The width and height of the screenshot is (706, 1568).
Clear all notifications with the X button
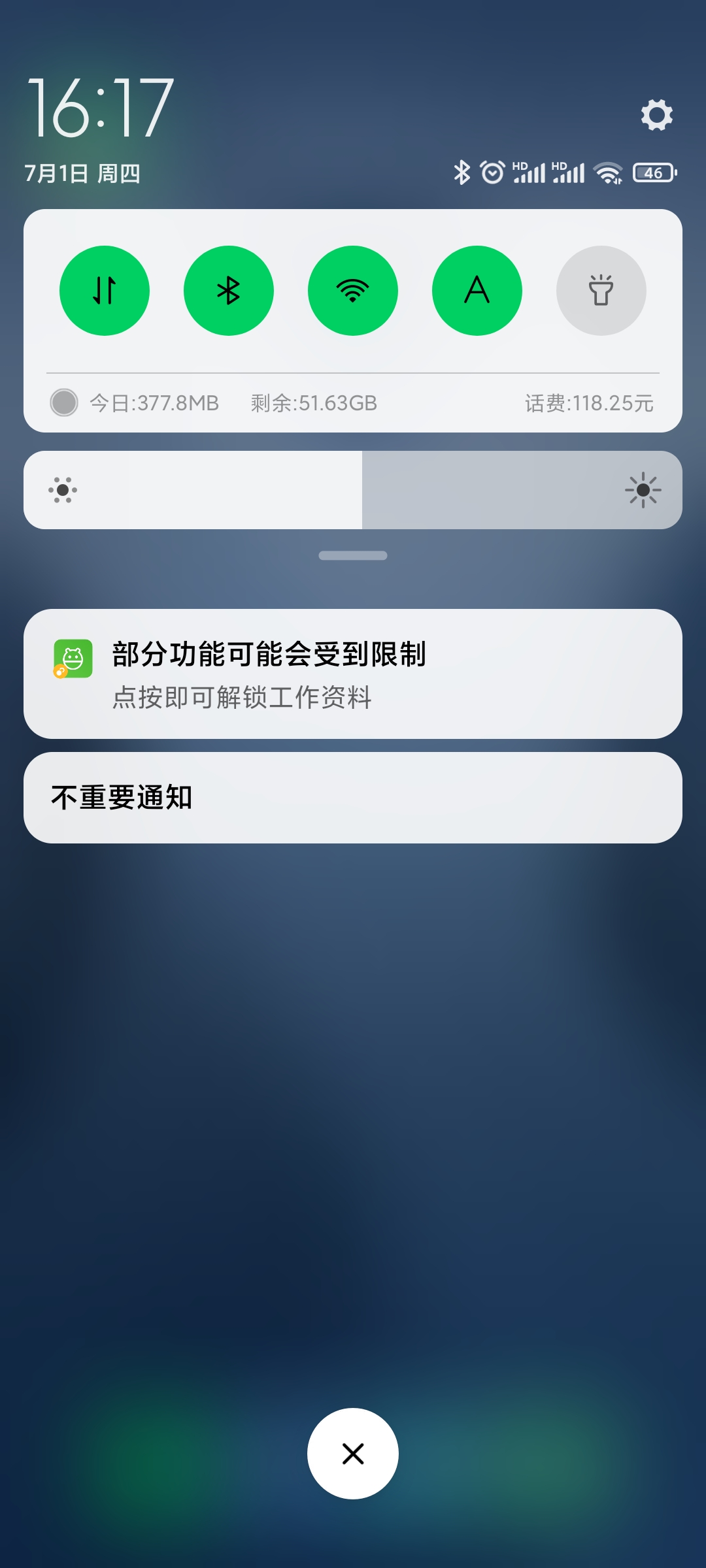point(353,1454)
